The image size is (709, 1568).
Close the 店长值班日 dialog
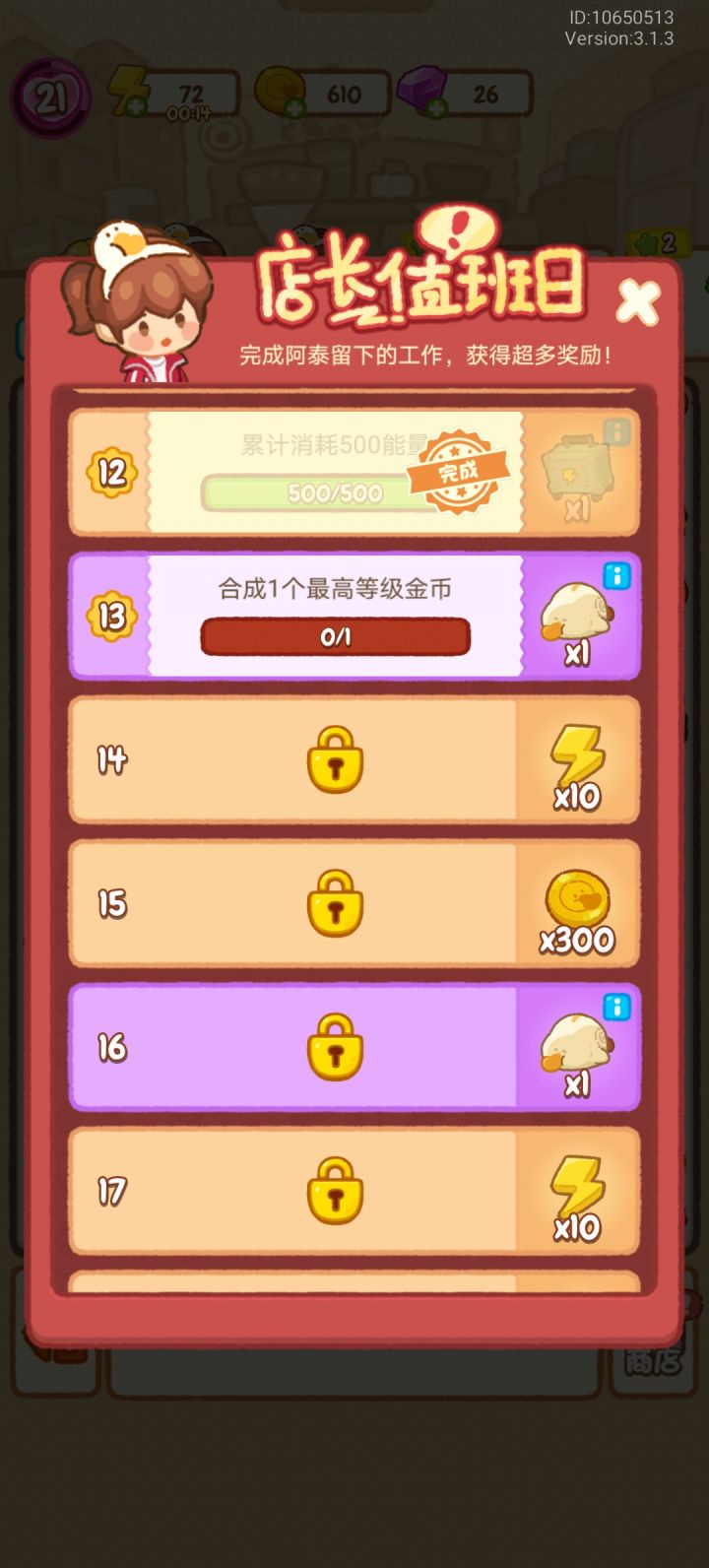pos(640,303)
